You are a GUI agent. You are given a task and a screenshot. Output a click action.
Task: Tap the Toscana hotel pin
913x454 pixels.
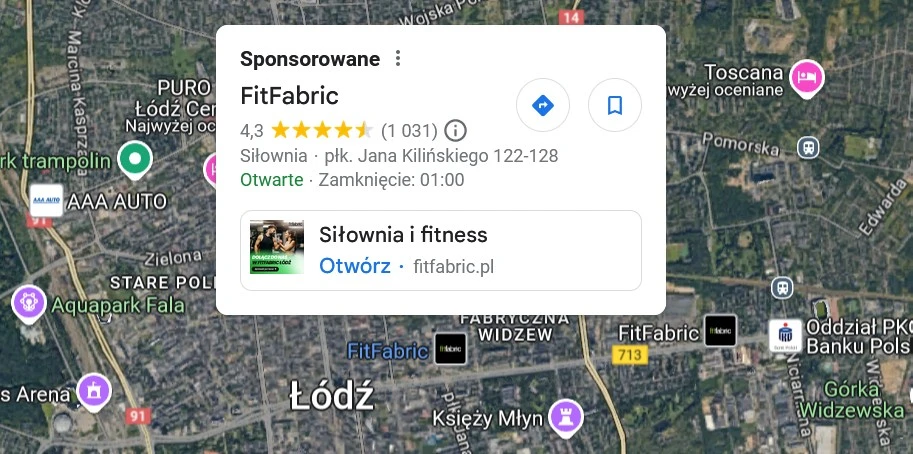[x=806, y=76]
